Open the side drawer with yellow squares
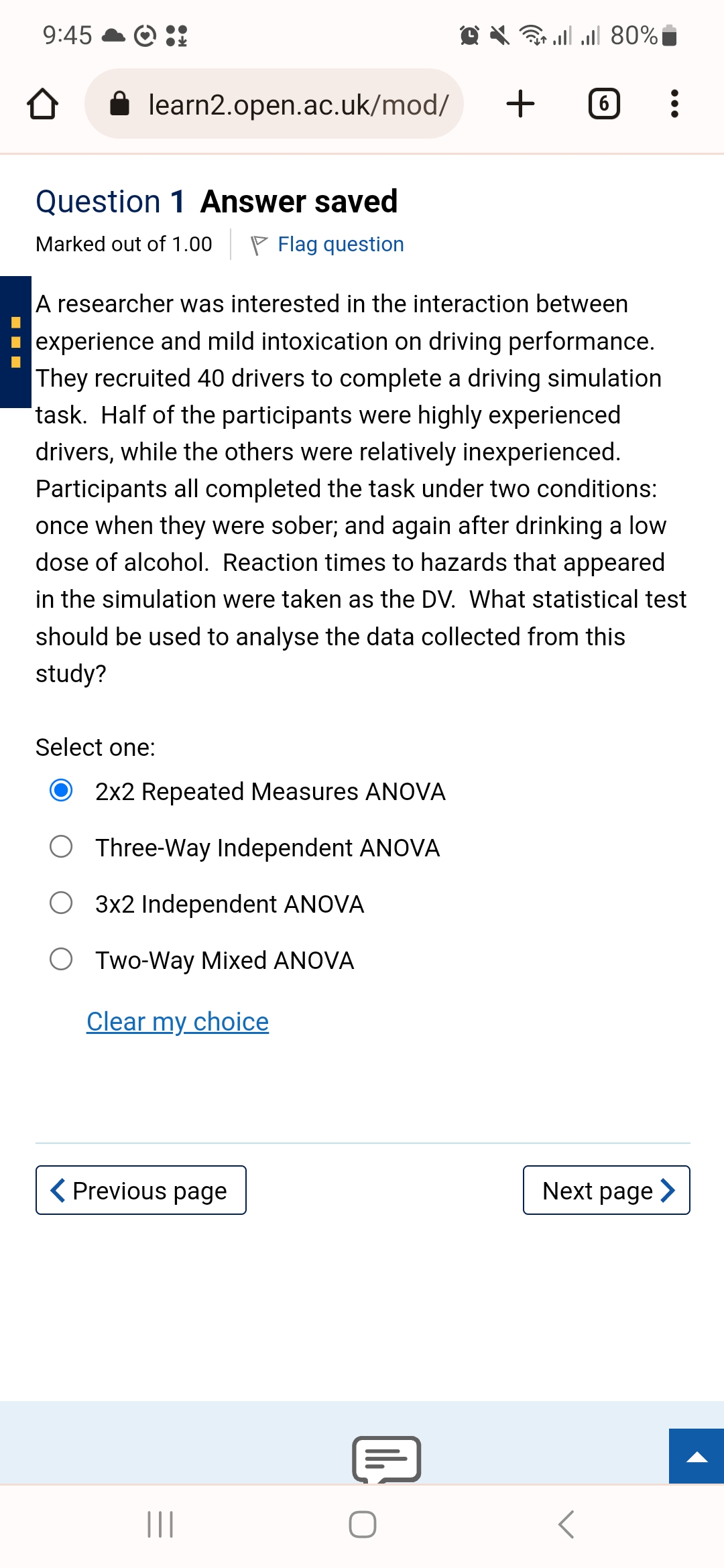Image resolution: width=724 pixels, height=1568 pixels. tap(15, 342)
